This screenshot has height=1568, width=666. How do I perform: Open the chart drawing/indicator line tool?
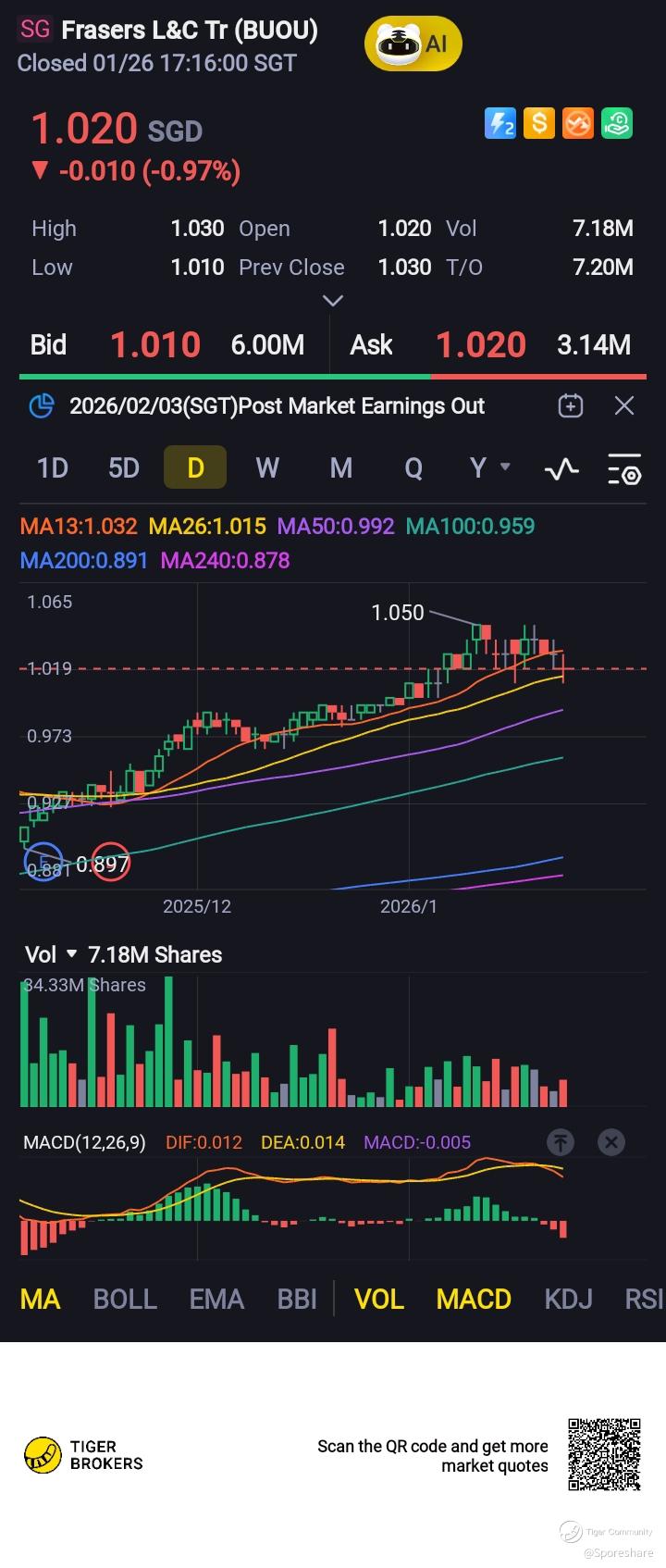pyautogui.click(x=561, y=469)
